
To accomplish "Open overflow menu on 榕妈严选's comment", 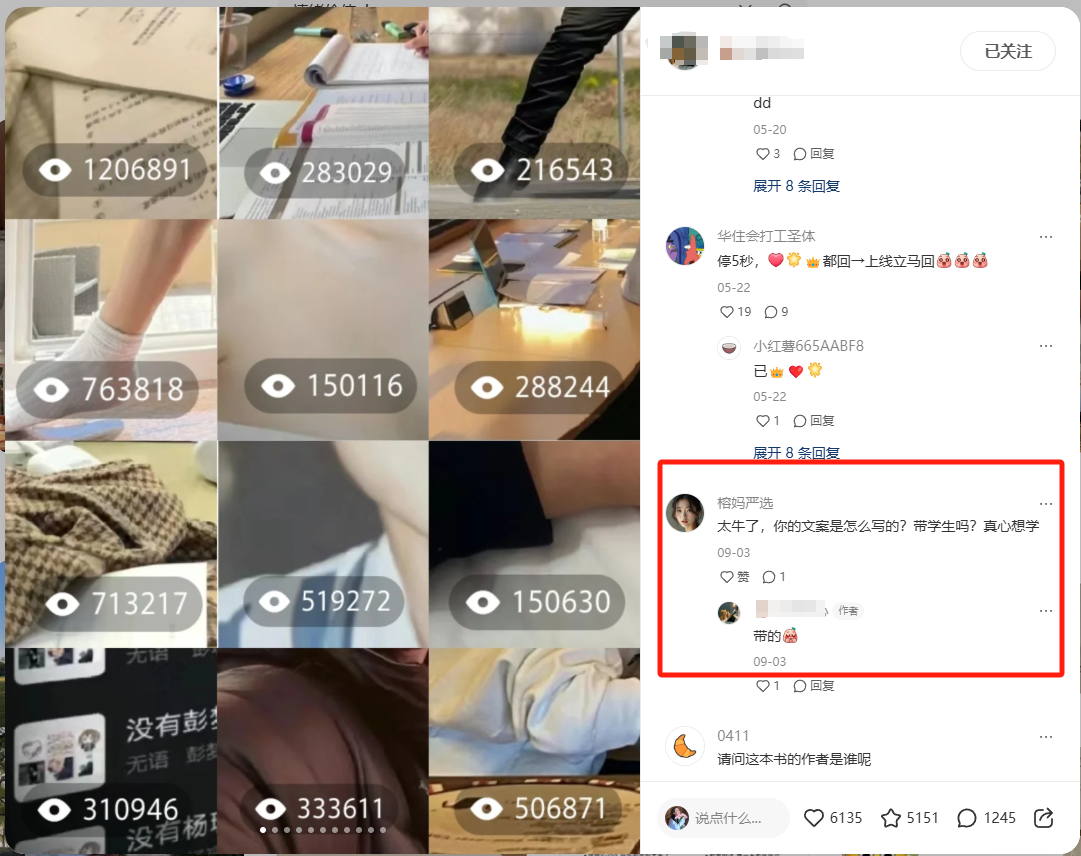I will click(x=1046, y=503).
